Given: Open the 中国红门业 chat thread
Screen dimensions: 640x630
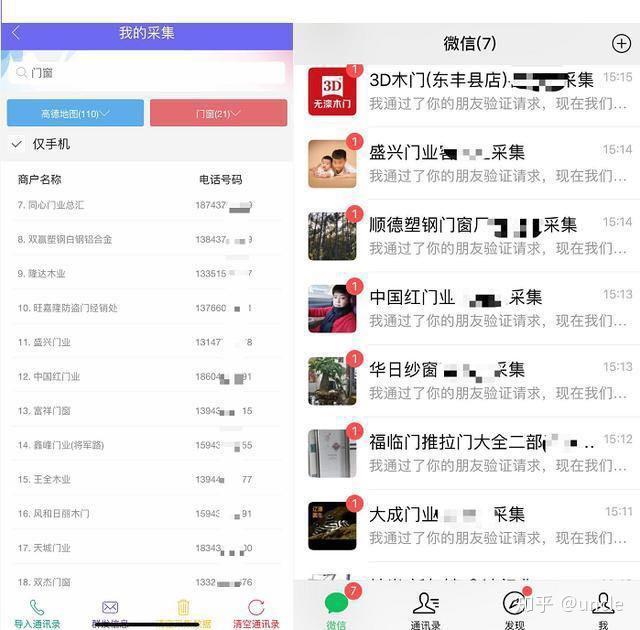Looking at the screenshot, I should click(470, 308).
